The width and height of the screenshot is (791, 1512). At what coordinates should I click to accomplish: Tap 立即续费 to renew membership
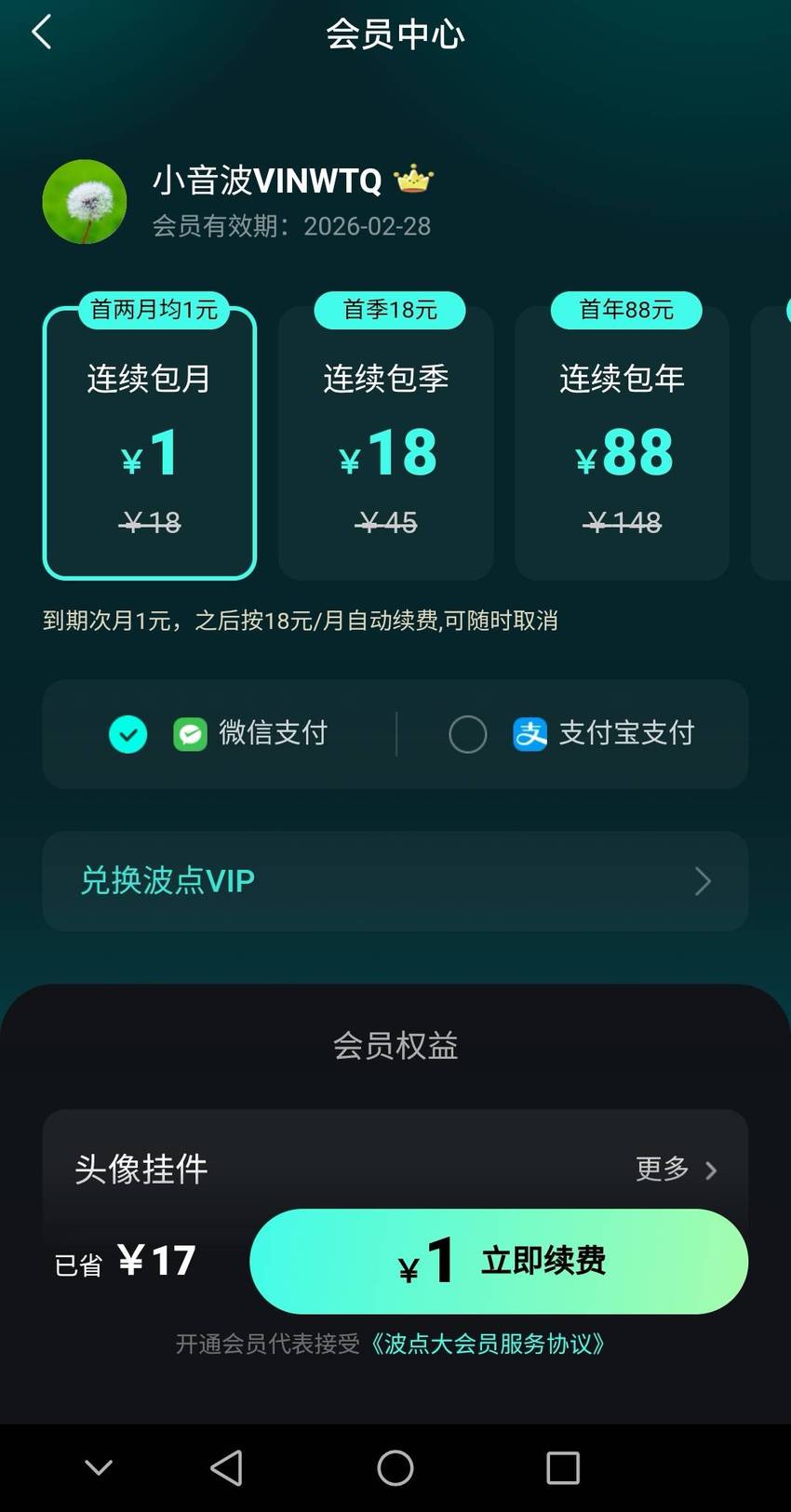click(x=499, y=1262)
